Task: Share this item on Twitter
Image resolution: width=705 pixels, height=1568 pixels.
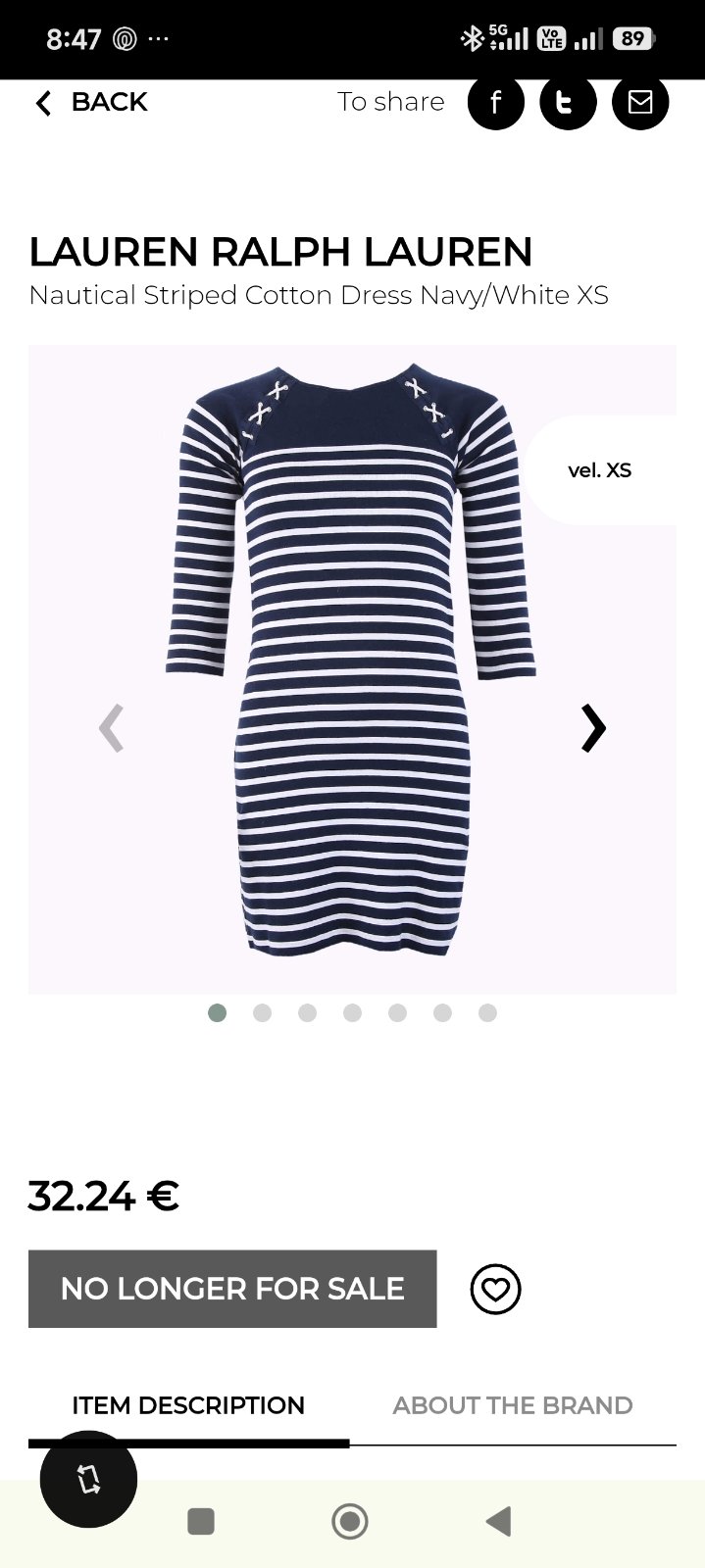Action: tap(568, 102)
